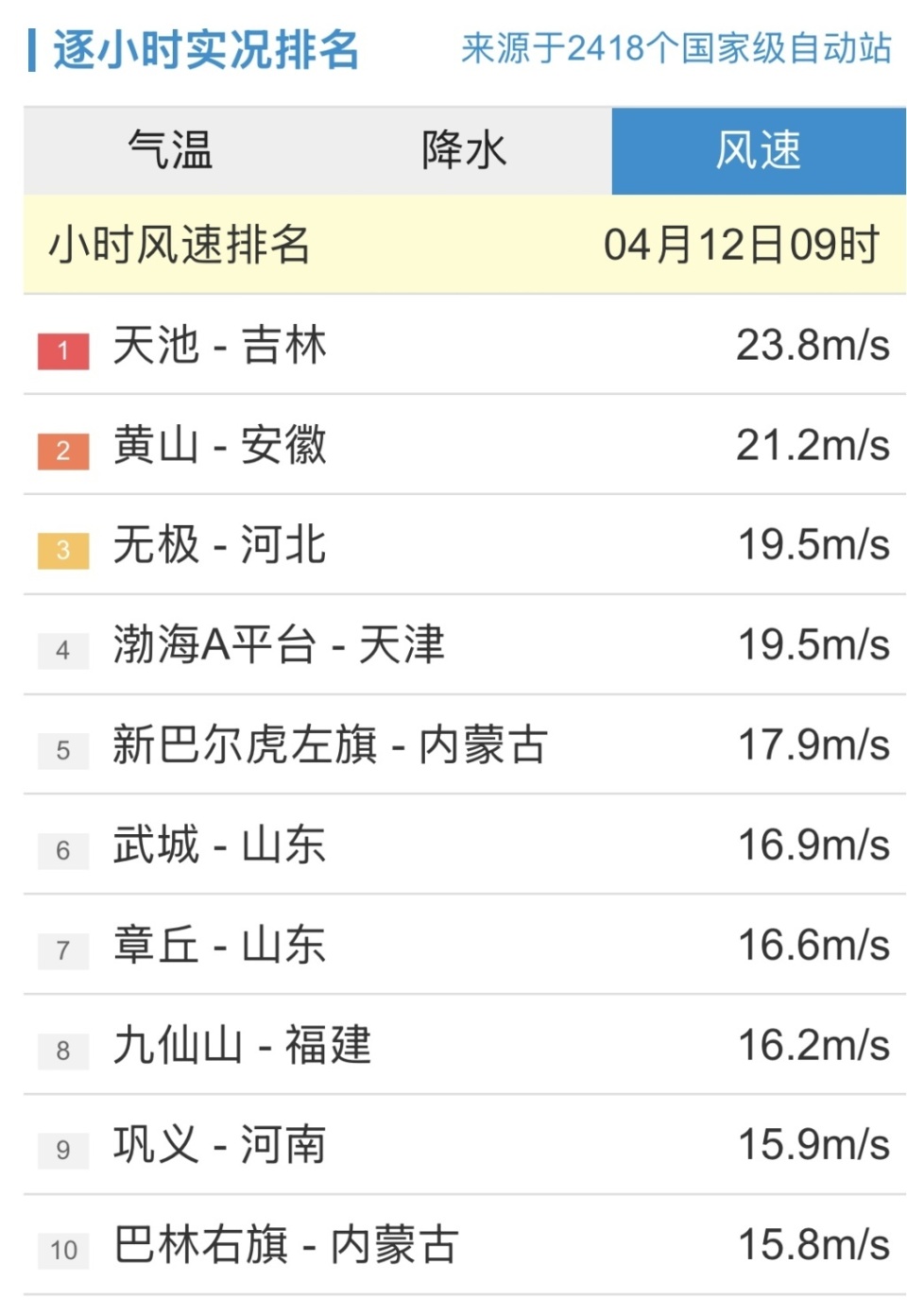Image resolution: width=907 pixels, height=1316 pixels.
Task: Open the 降水 ranking tab
Action: tap(463, 151)
